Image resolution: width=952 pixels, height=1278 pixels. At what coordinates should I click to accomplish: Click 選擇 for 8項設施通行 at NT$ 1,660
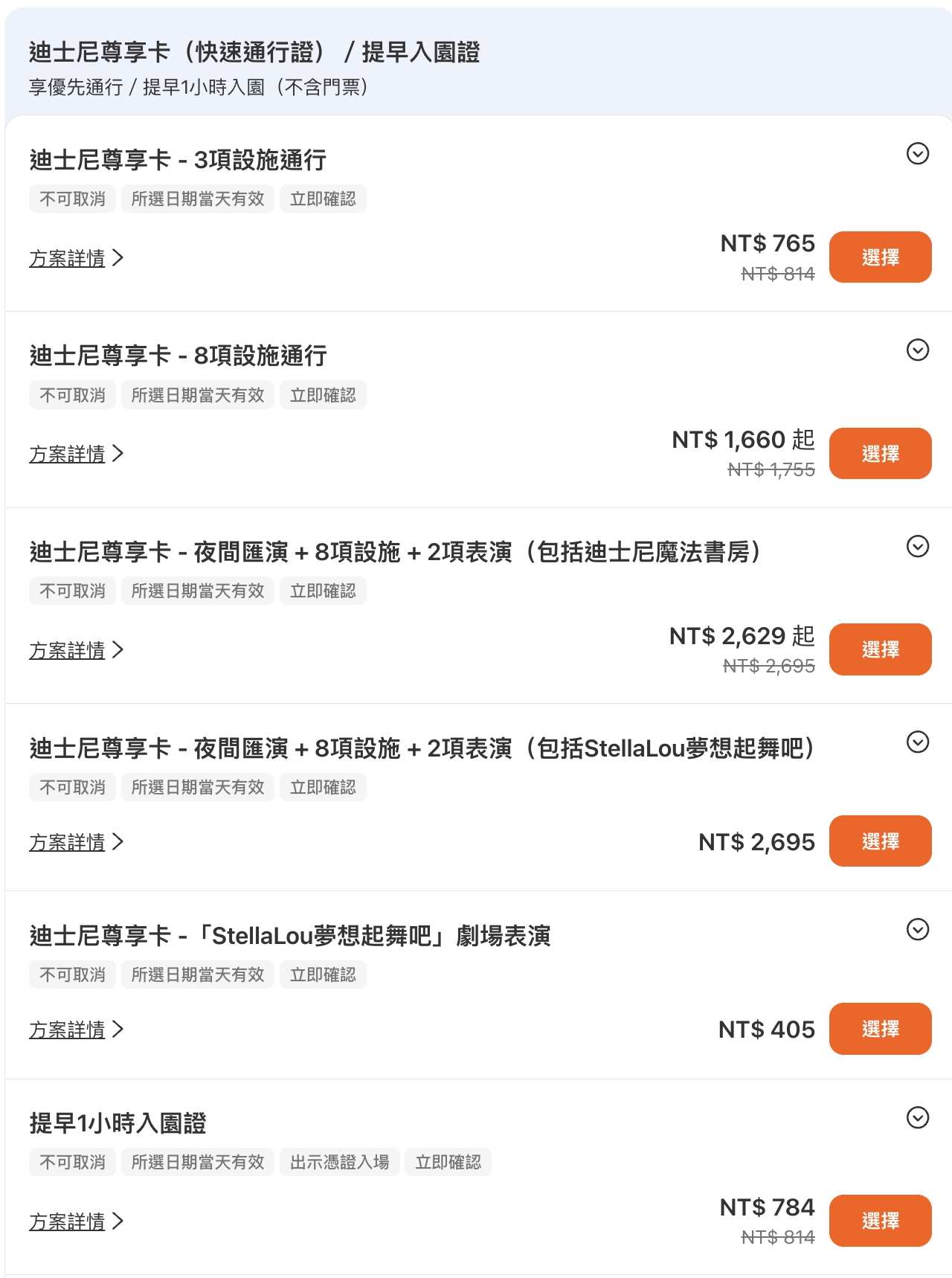point(881,453)
